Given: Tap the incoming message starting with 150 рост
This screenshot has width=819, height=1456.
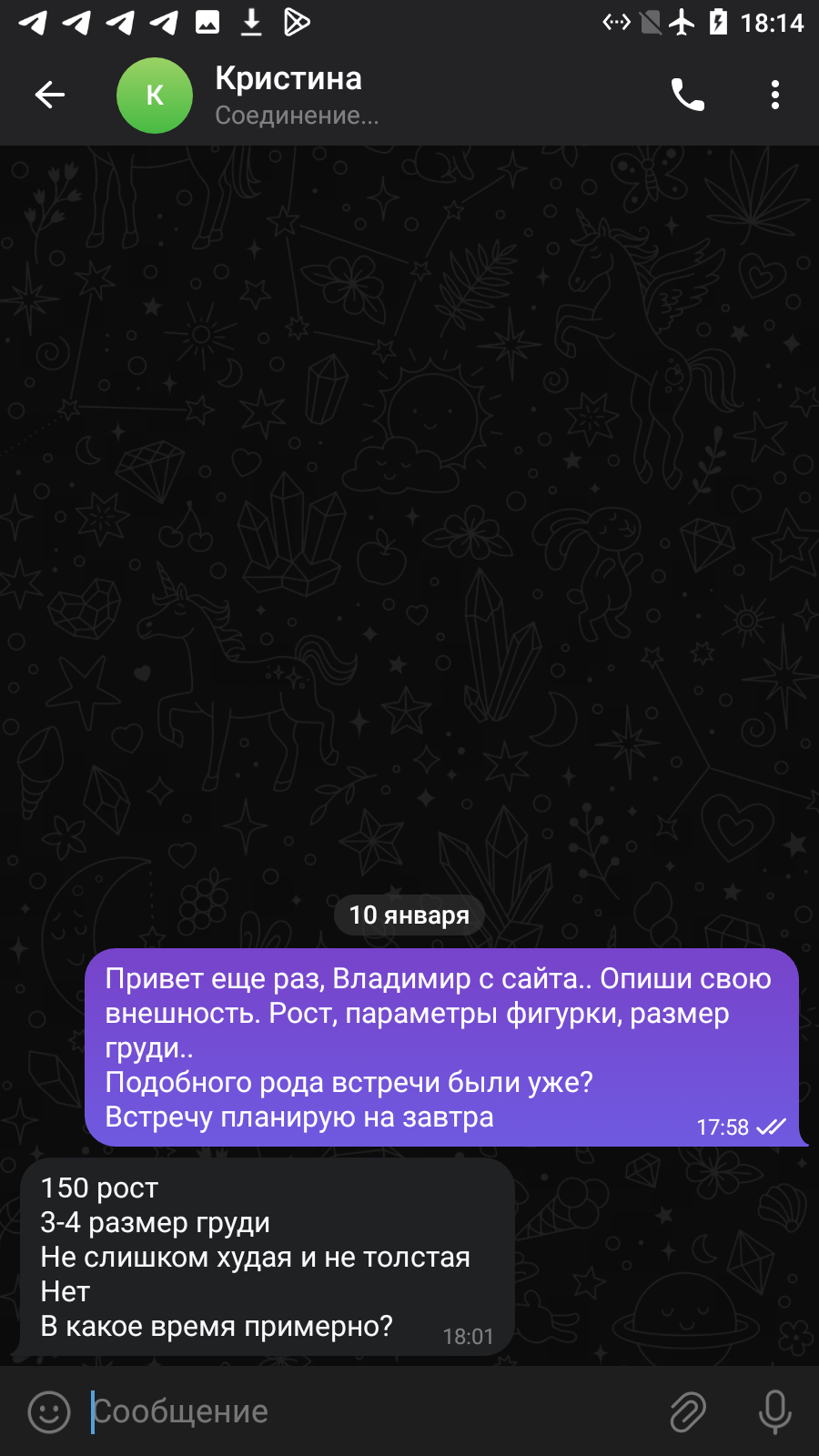Looking at the screenshot, I should click(268, 1257).
